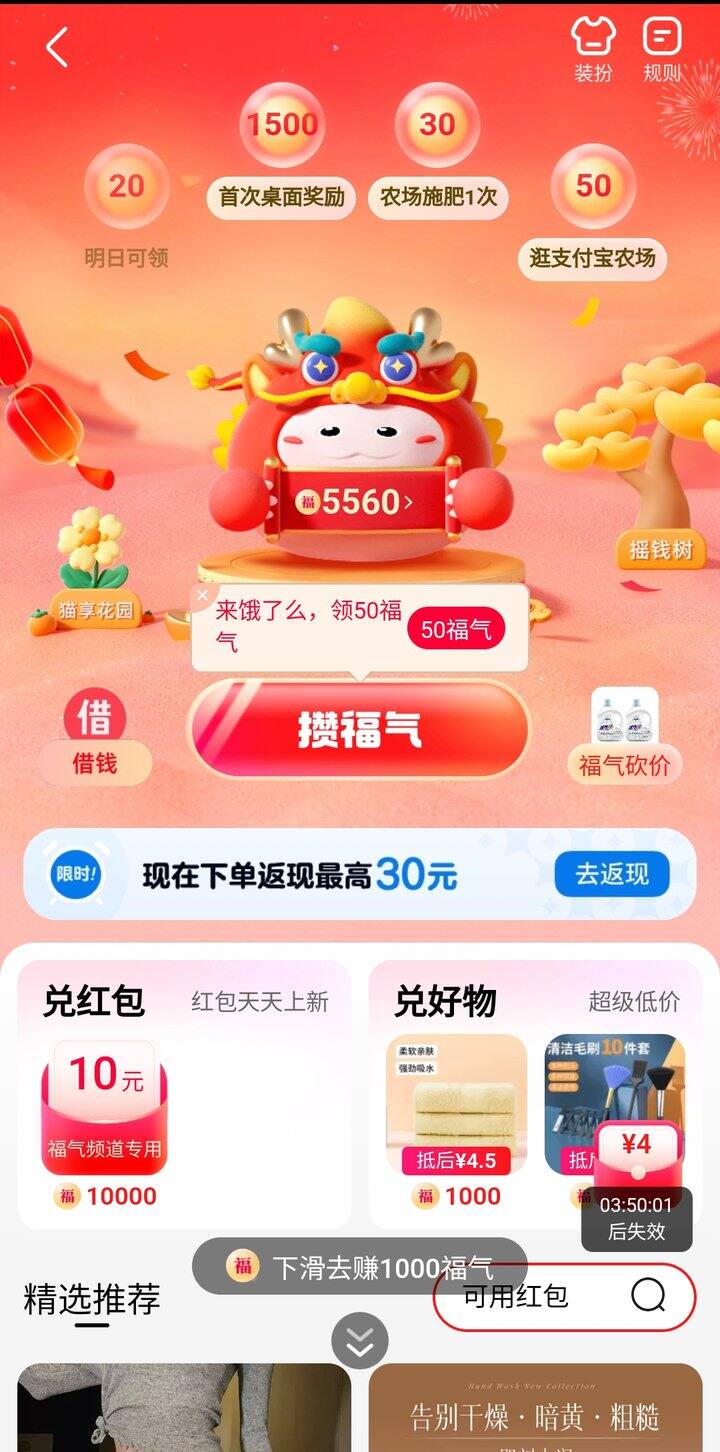Screen dimensions: 720x1452
Task: Go back using the top-left arrow
Action: 57,47
